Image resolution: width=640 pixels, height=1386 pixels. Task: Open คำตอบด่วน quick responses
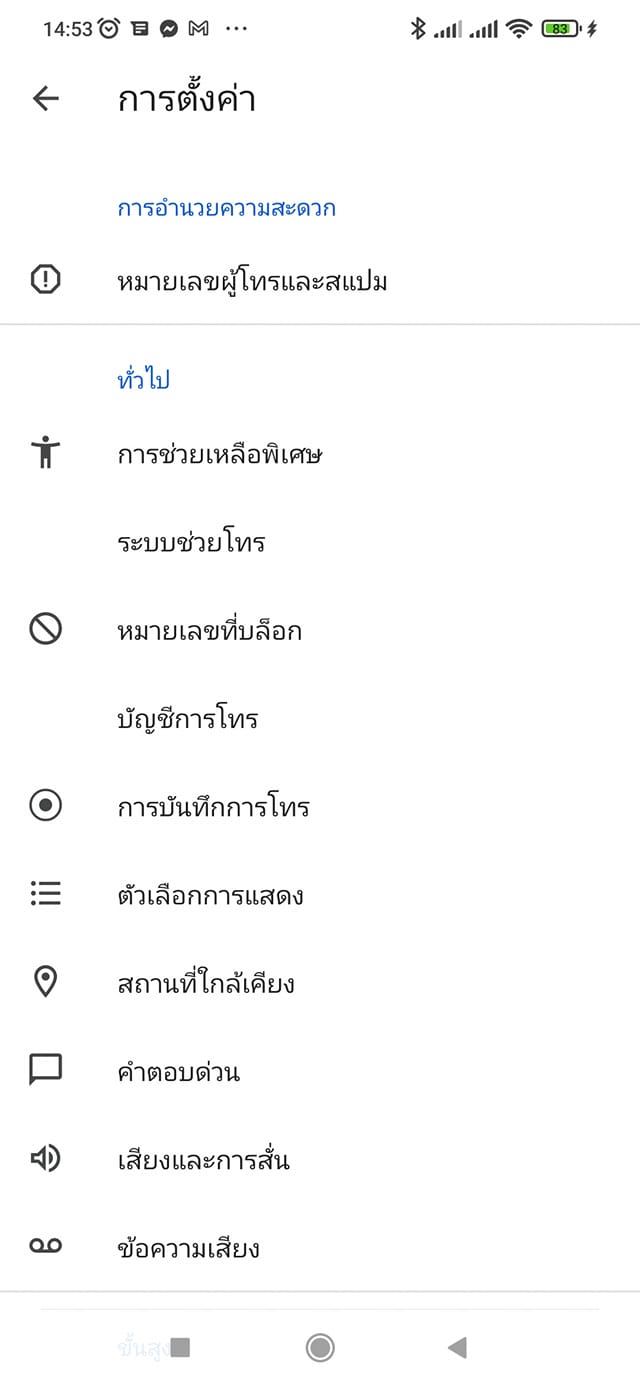(x=320, y=1071)
